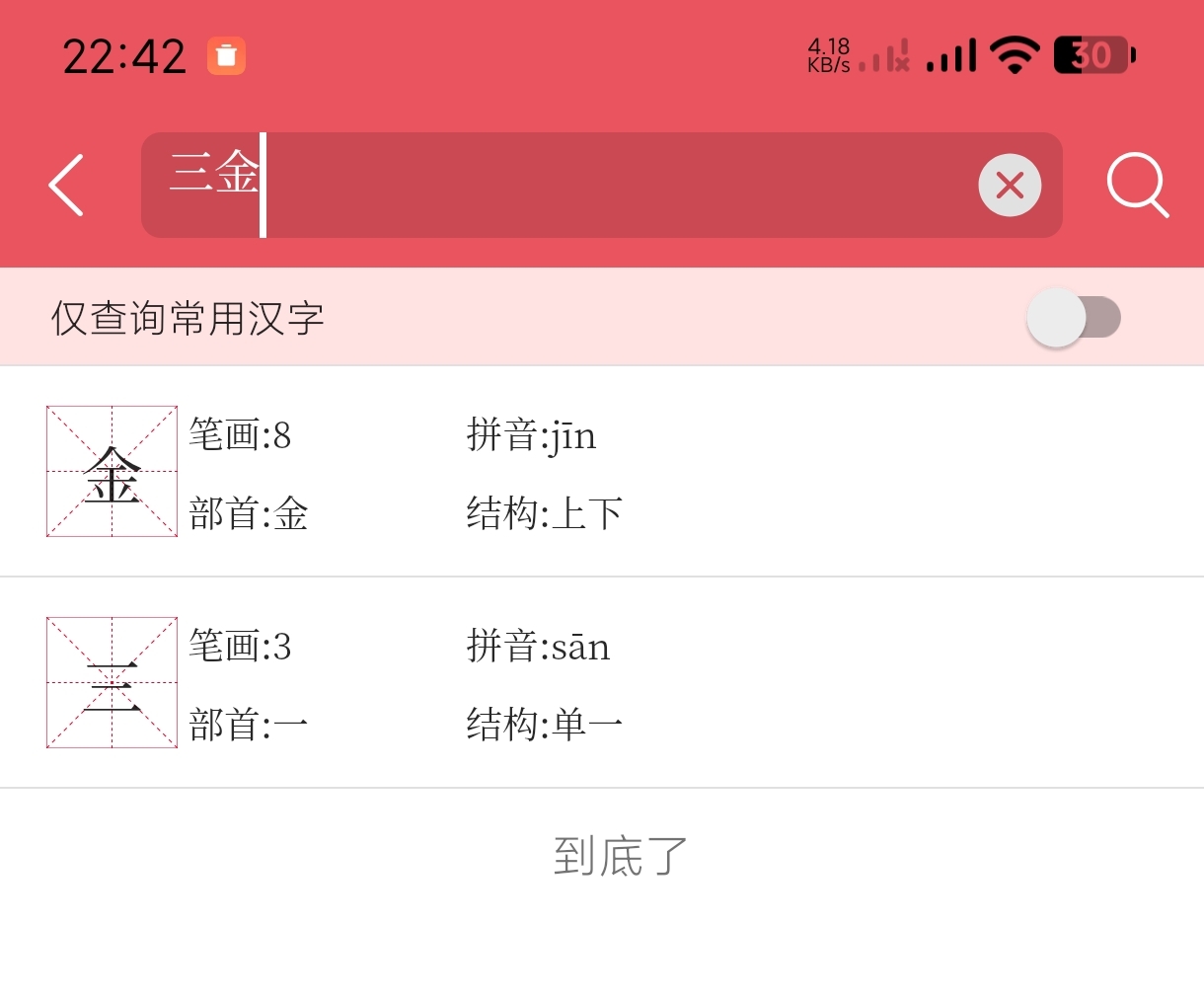This screenshot has width=1204, height=1002.
Task: Enable the 仅查询常用汉字 switch
Action: pos(1074,318)
